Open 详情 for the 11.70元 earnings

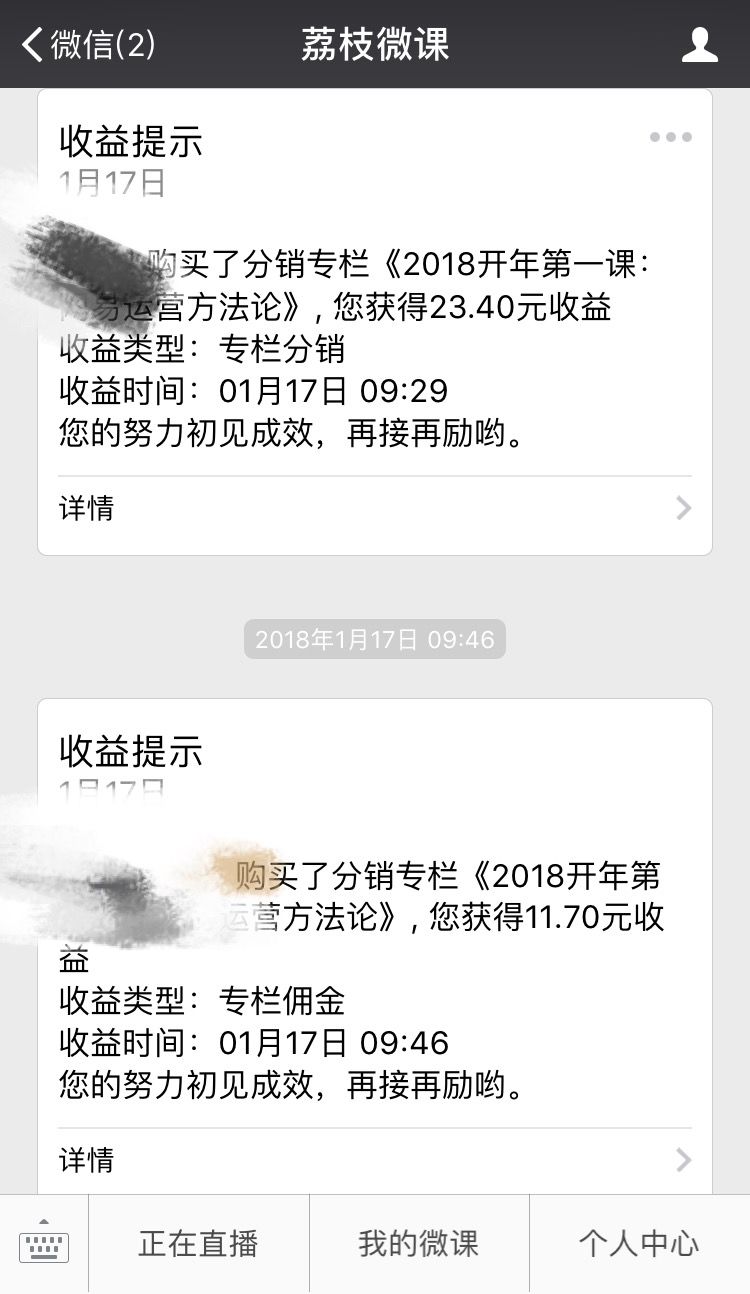(374, 1160)
